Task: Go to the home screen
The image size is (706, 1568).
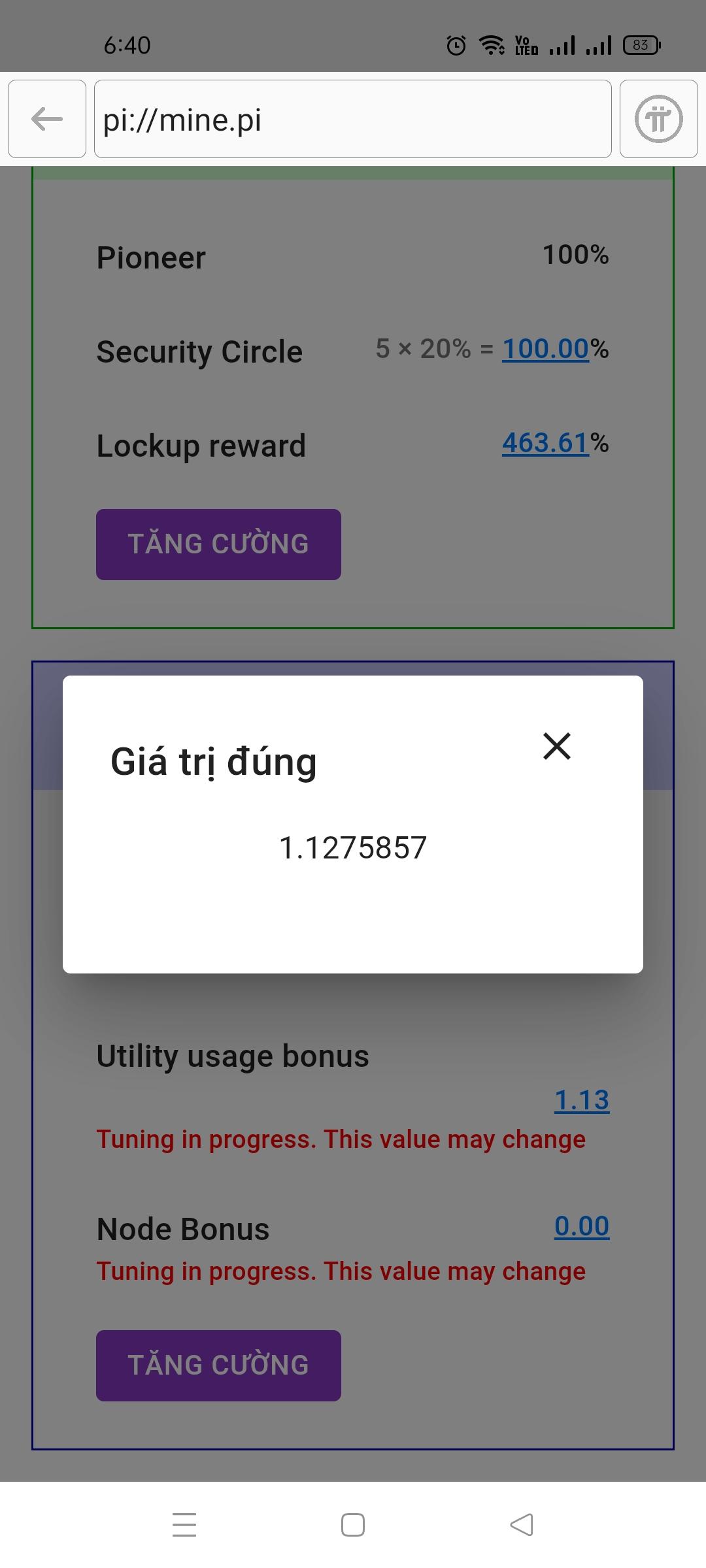Action: click(x=353, y=1525)
